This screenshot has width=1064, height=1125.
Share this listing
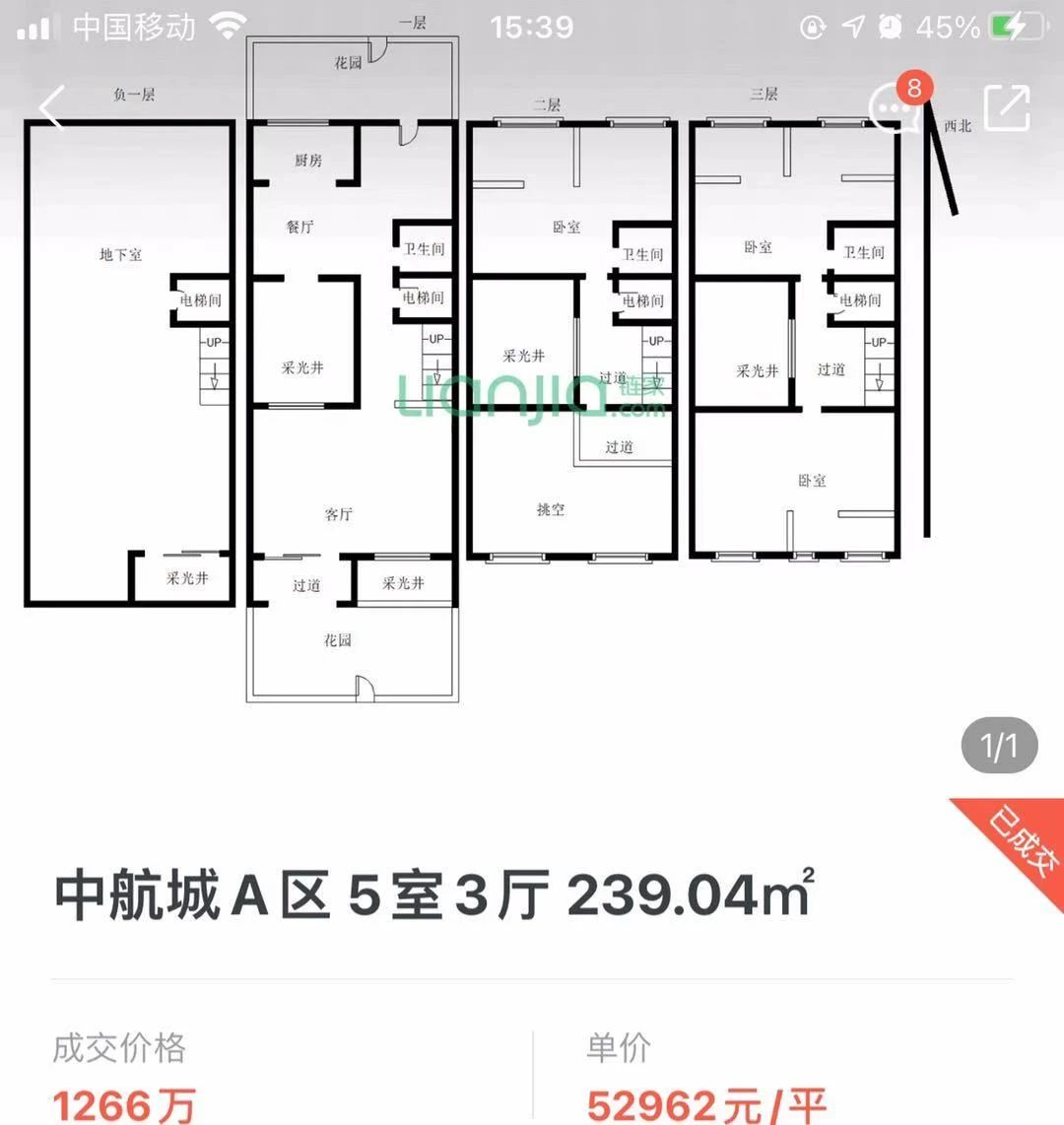tap(1006, 107)
